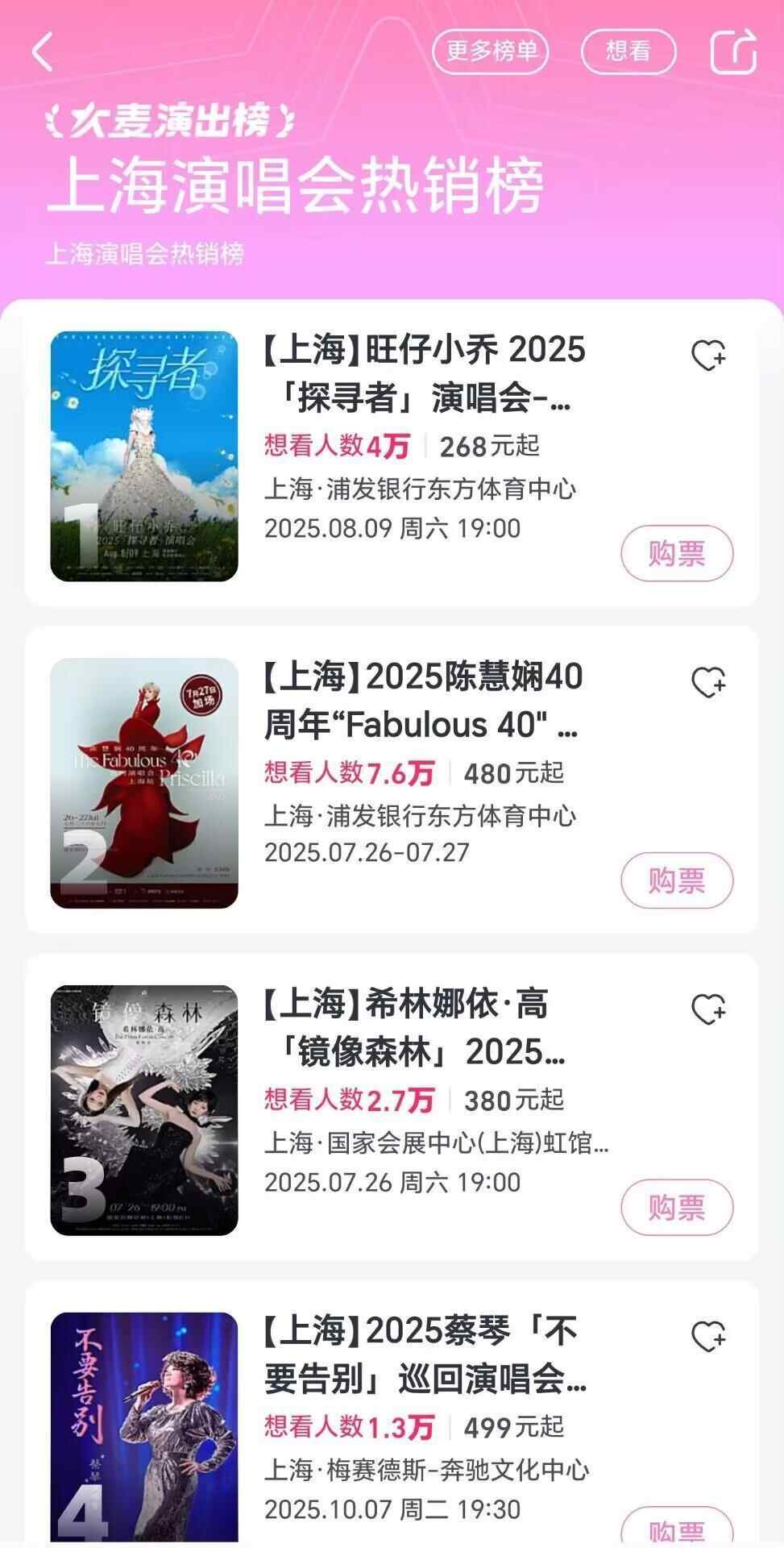Open 更多榜单 for more rankings

pyautogui.click(x=491, y=52)
